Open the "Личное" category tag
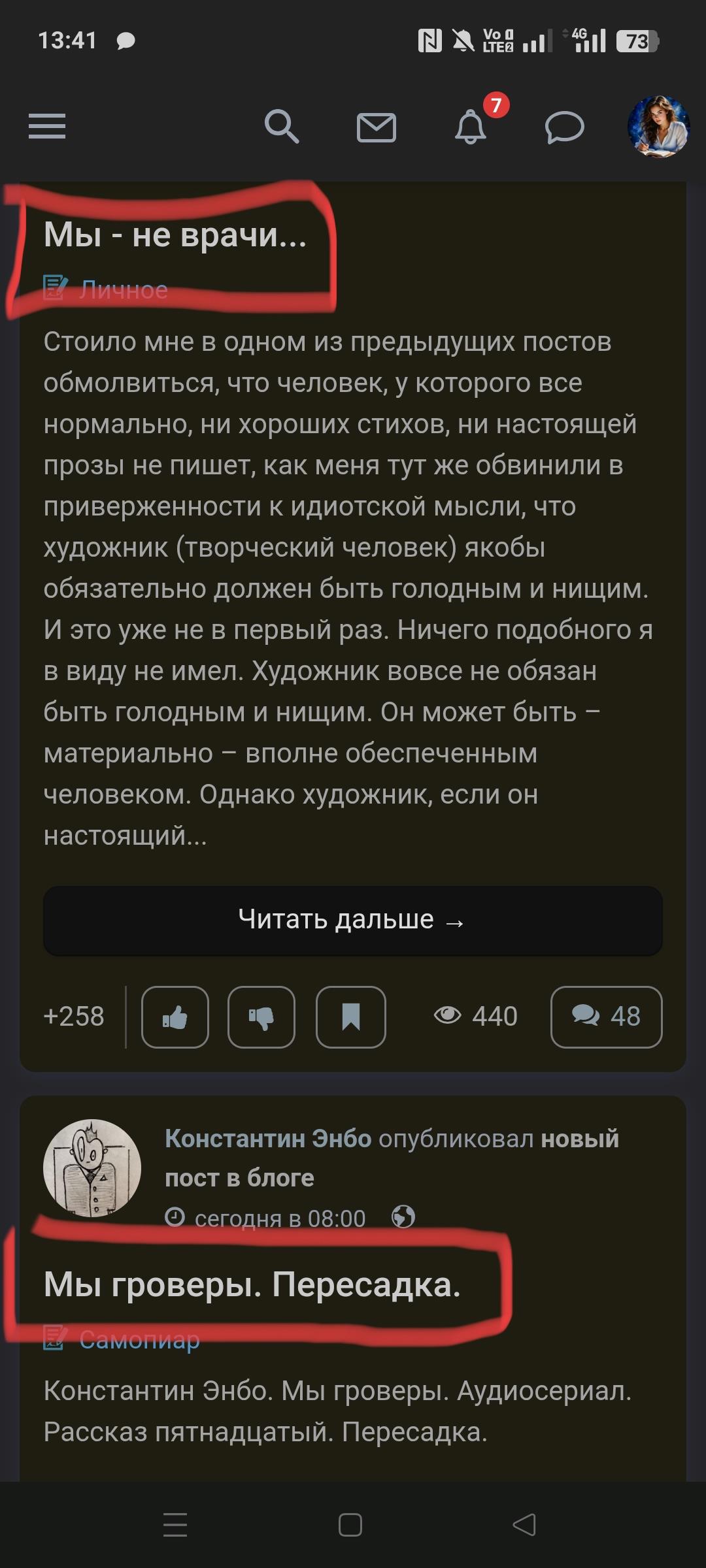Screen dimensions: 706x1568 (x=123, y=289)
